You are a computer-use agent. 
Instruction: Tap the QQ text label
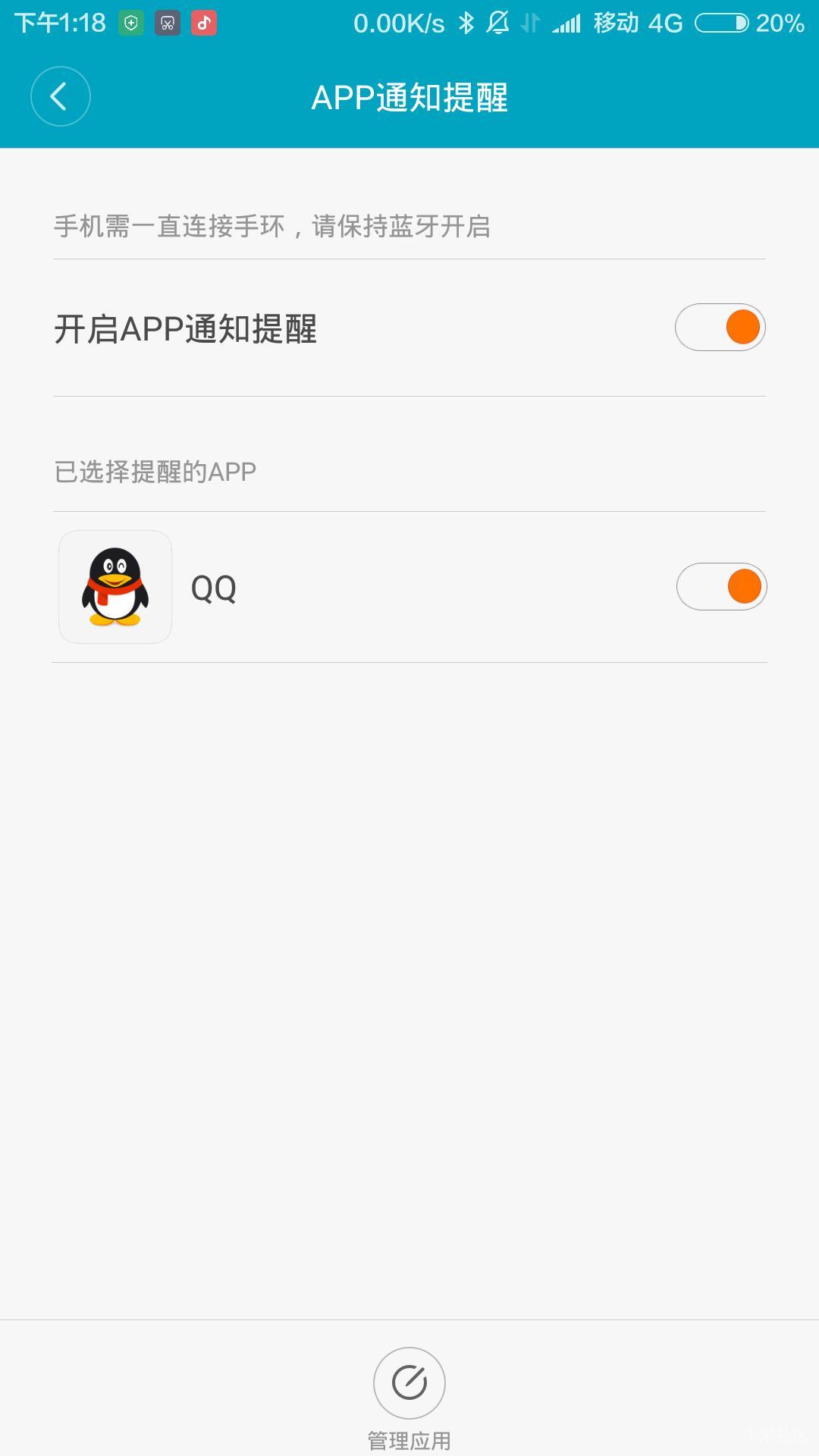pos(213,587)
